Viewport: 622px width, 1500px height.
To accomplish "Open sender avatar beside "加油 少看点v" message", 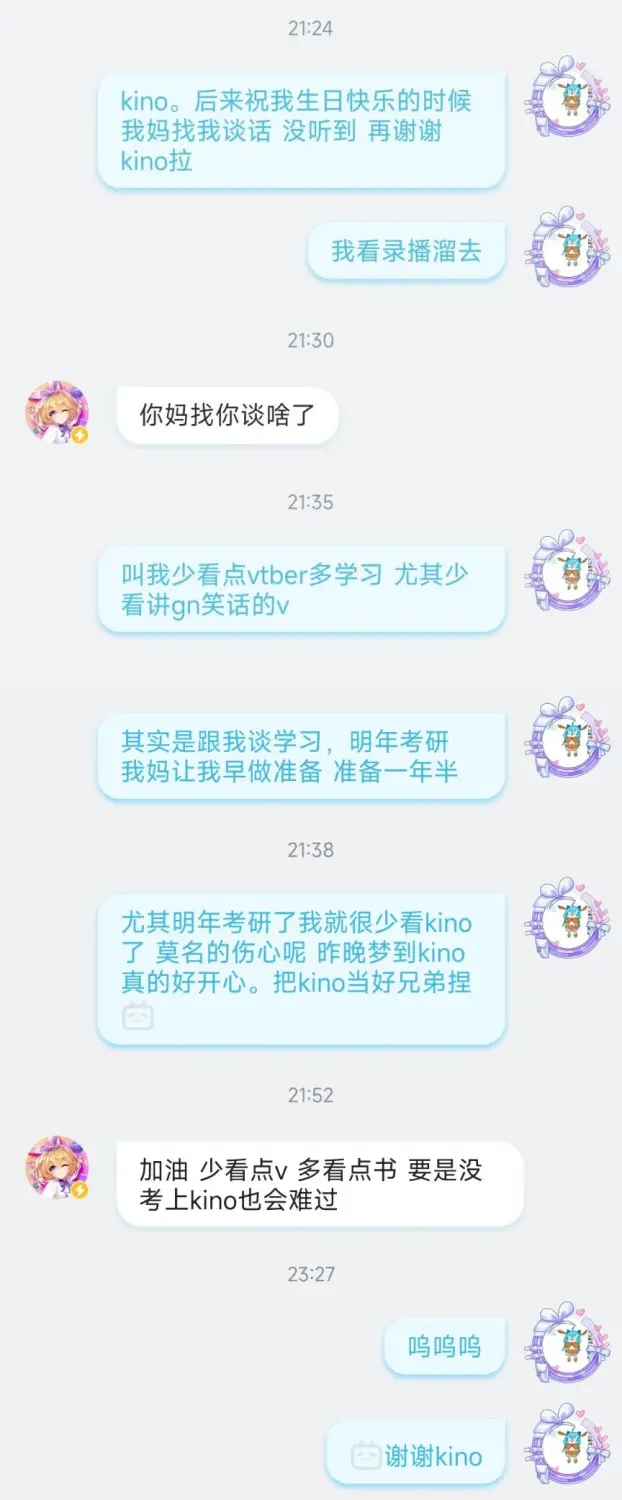I will pyautogui.click(x=57, y=1166).
